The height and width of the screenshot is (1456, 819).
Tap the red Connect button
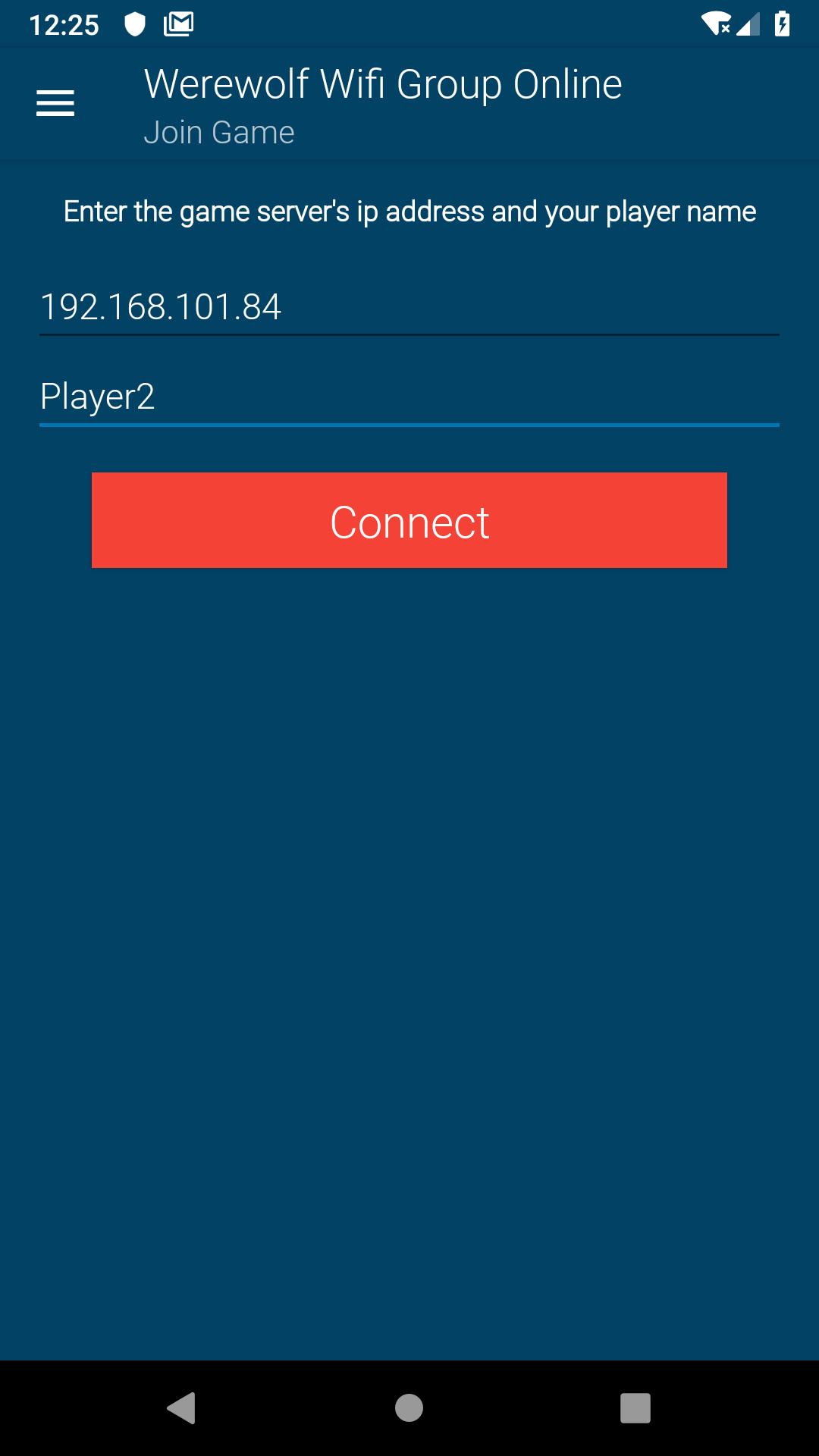[409, 520]
